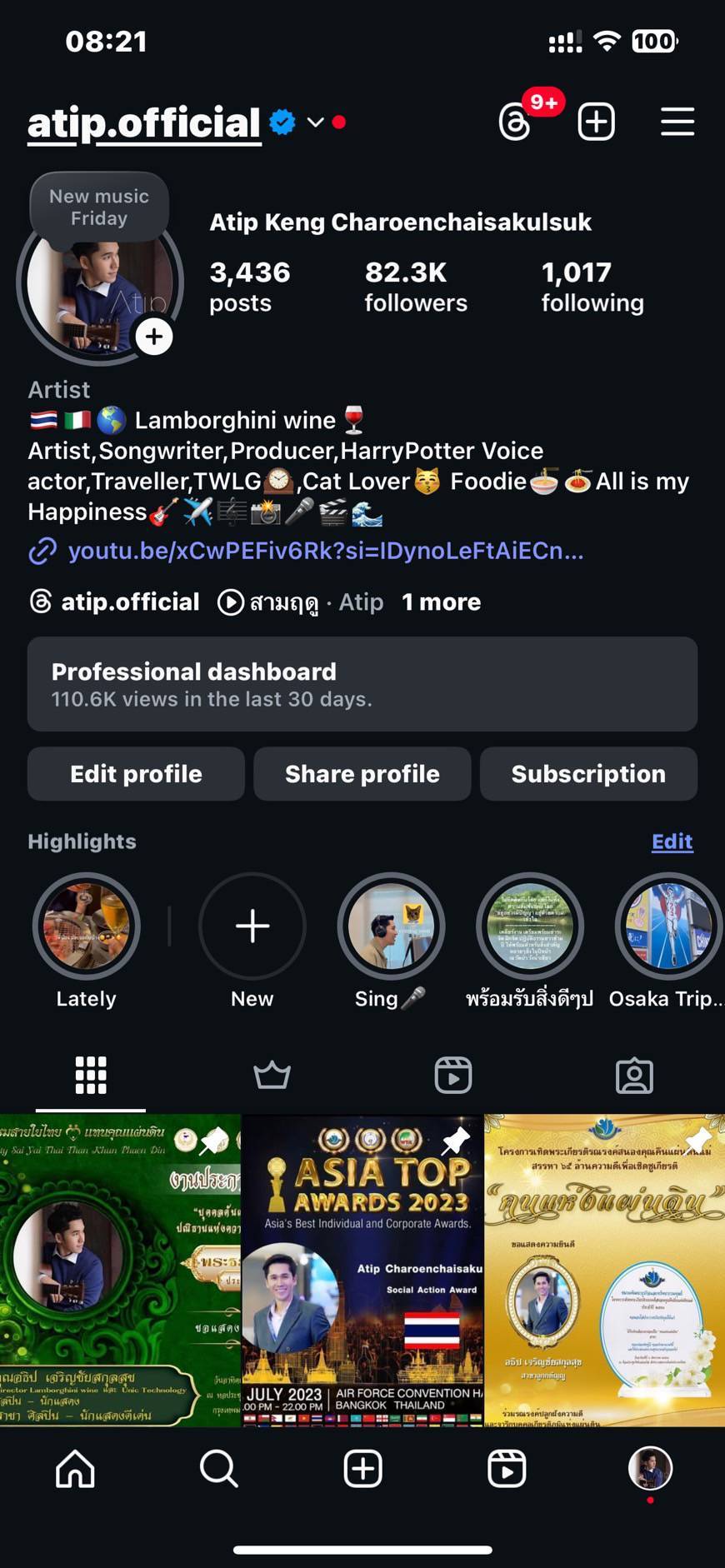This screenshot has width=725, height=1568.
Task: Create a new post with plus icon
Action: pos(597,122)
